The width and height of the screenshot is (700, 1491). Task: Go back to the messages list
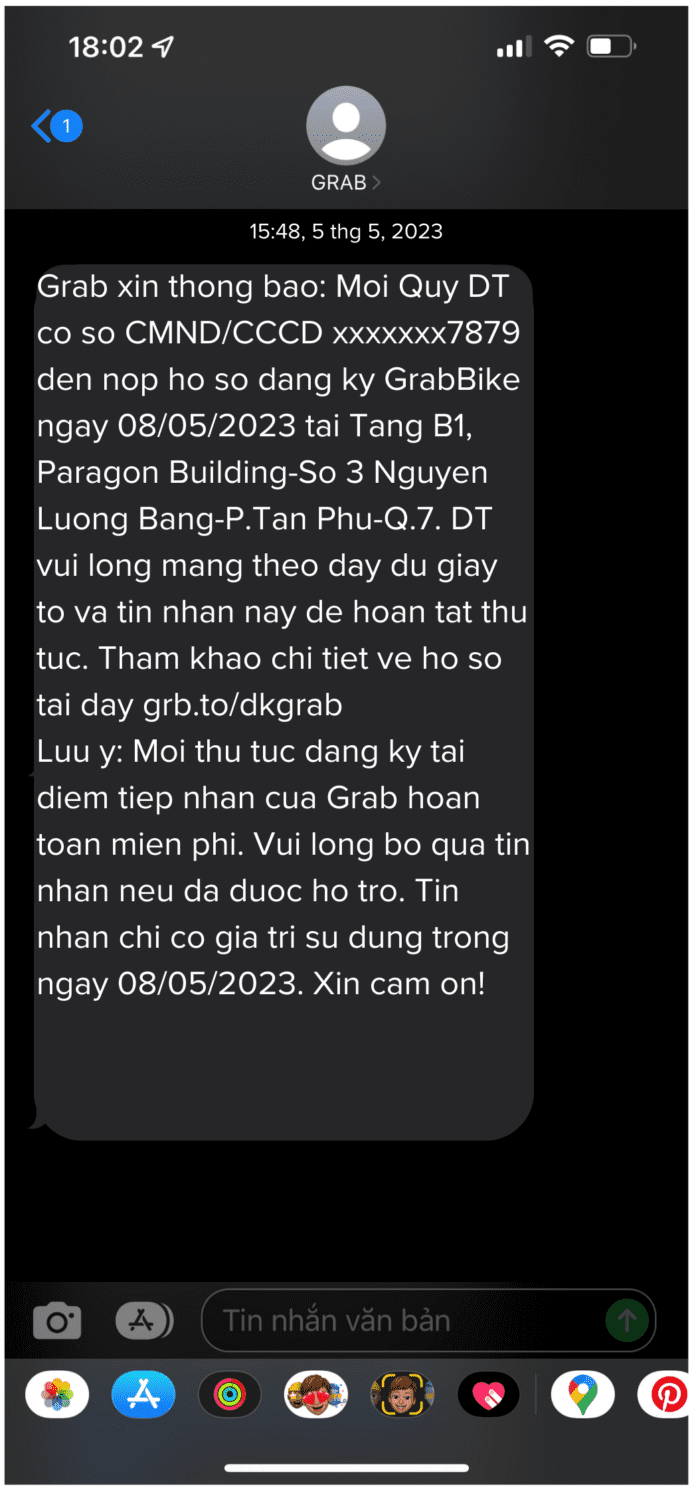coord(55,127)
